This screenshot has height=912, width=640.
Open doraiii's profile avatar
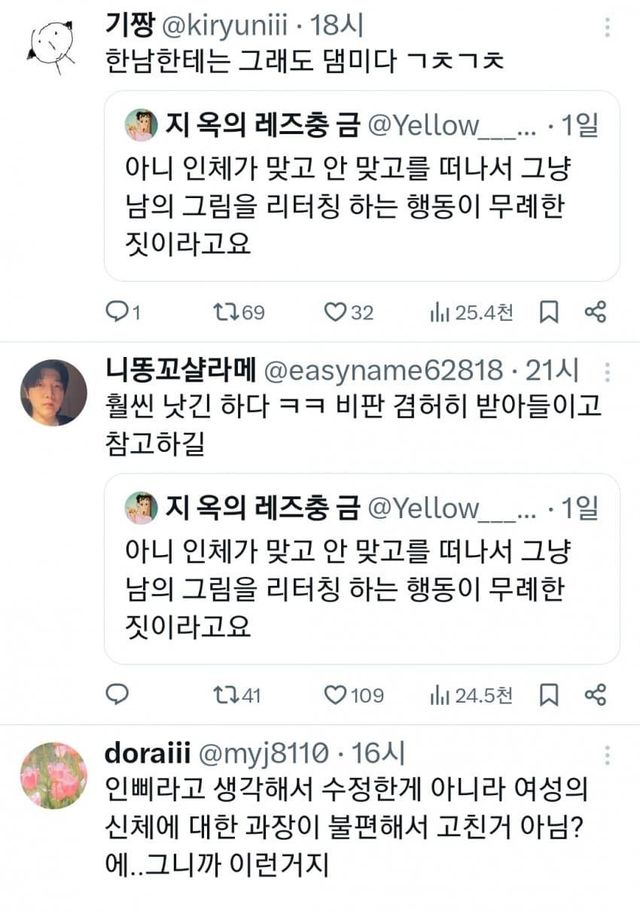[x=53, y=776]
